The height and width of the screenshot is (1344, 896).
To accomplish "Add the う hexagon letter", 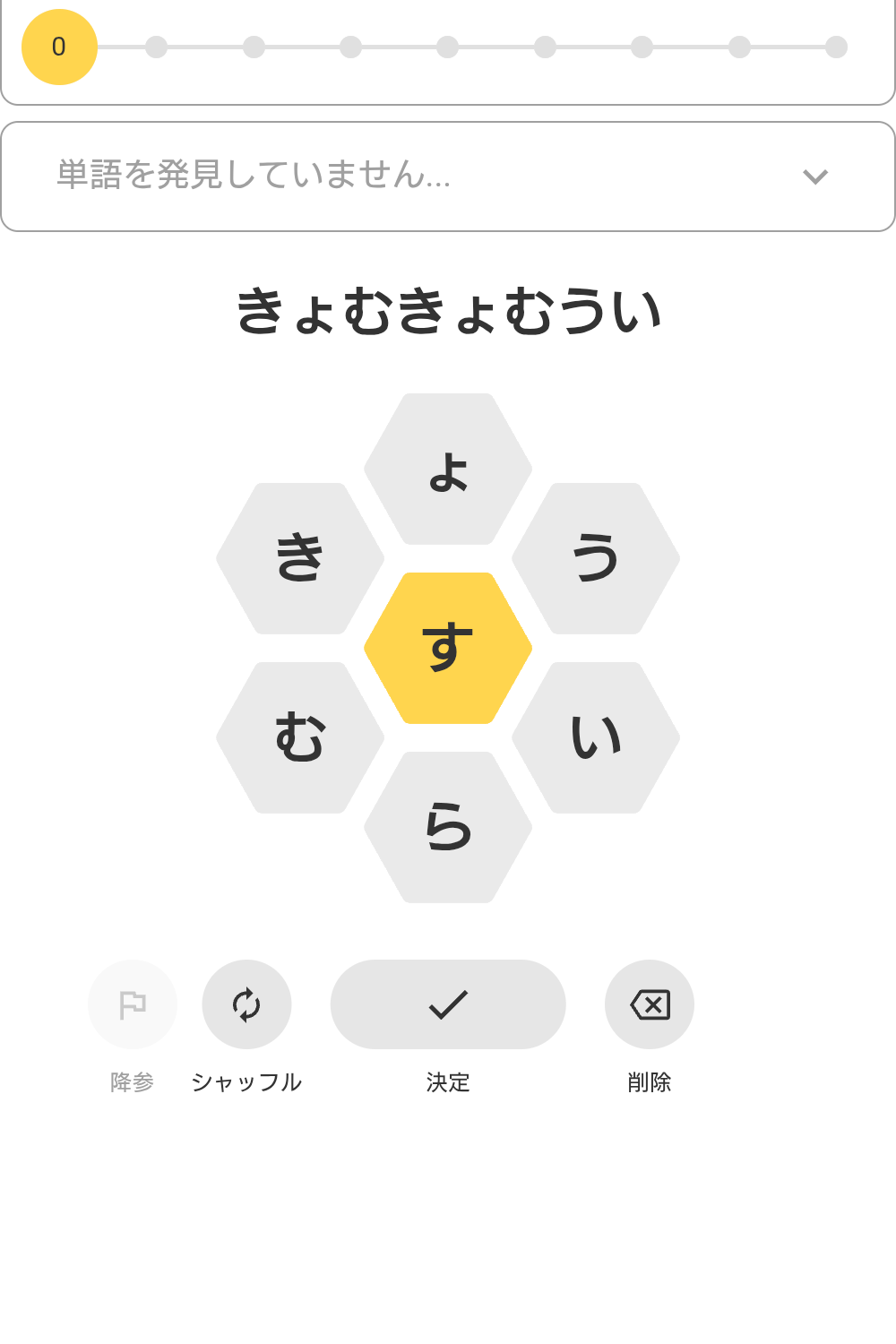I will (596, 558).
